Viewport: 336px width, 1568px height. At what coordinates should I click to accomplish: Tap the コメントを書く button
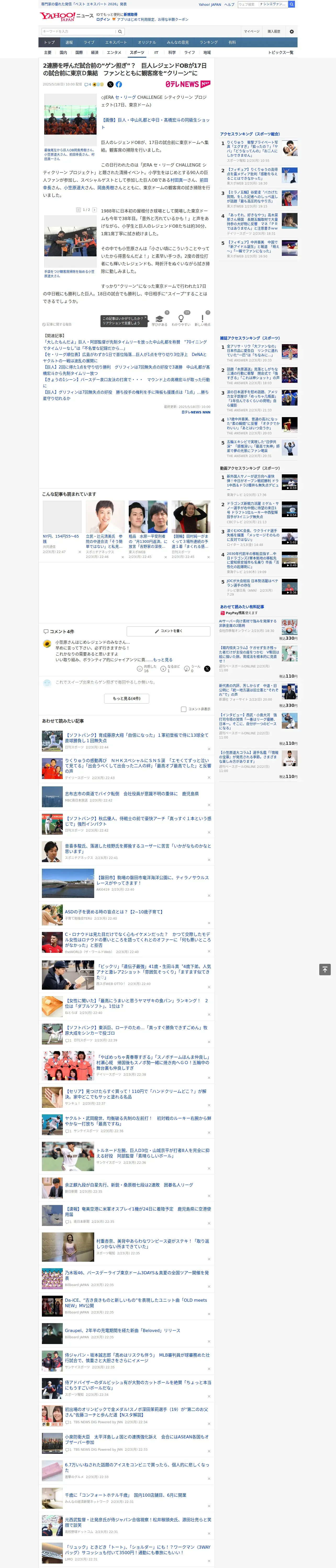click(168, 631)
